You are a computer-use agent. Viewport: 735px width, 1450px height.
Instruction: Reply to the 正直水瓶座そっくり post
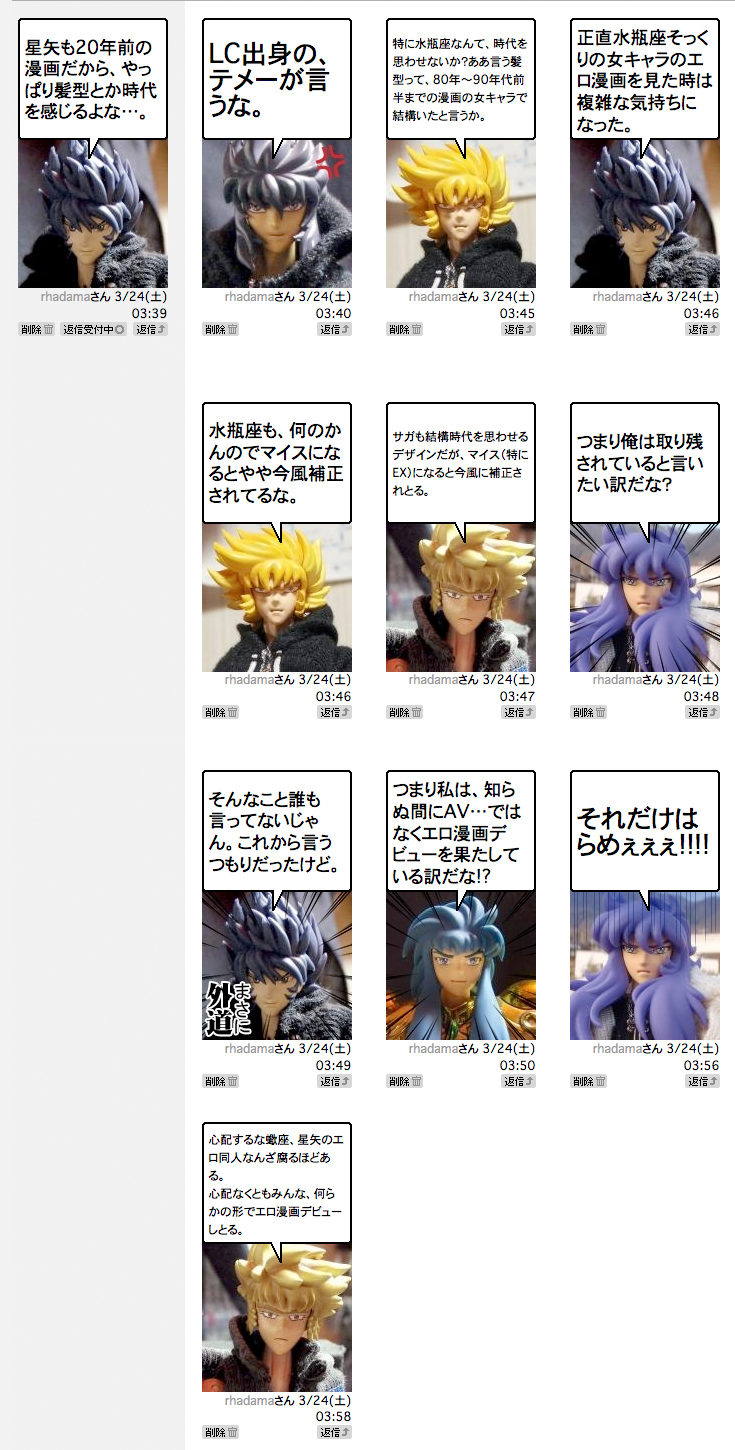703,329
